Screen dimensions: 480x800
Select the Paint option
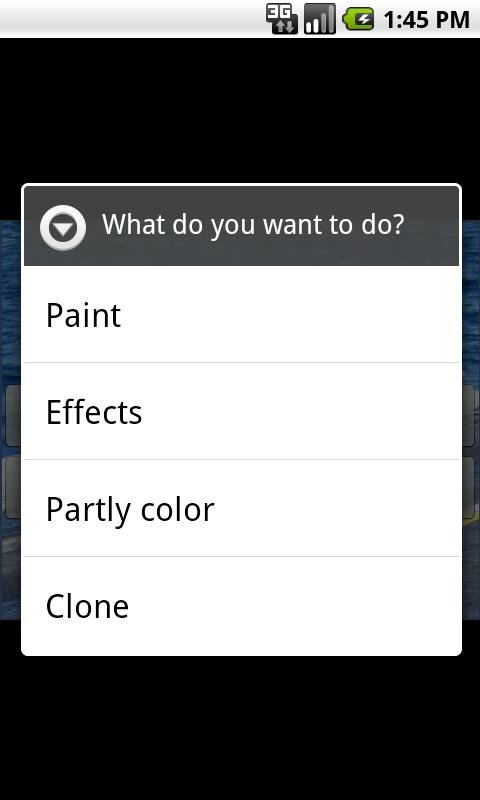click(x=241, y=314)
